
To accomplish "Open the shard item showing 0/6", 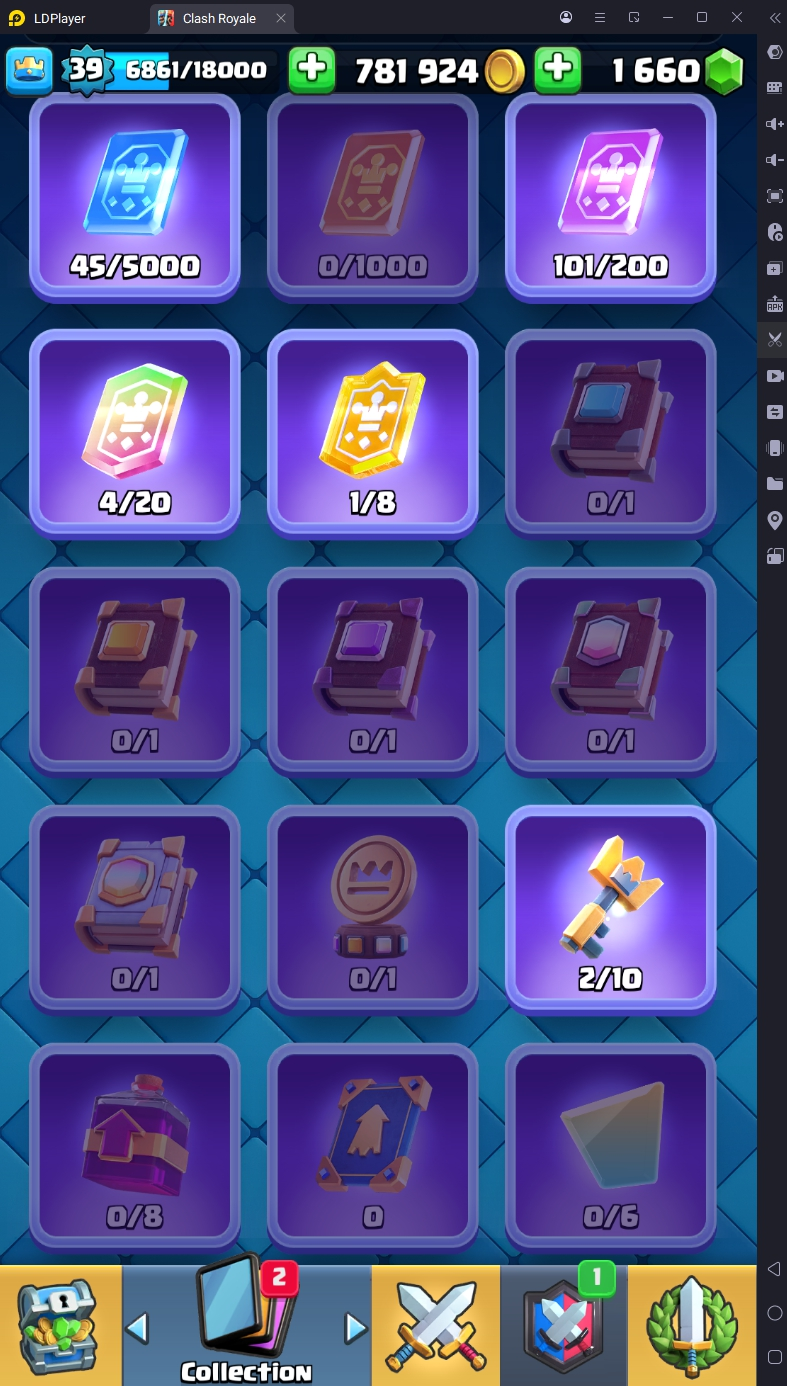I will pyautogui.click(x=610, y=1146).
